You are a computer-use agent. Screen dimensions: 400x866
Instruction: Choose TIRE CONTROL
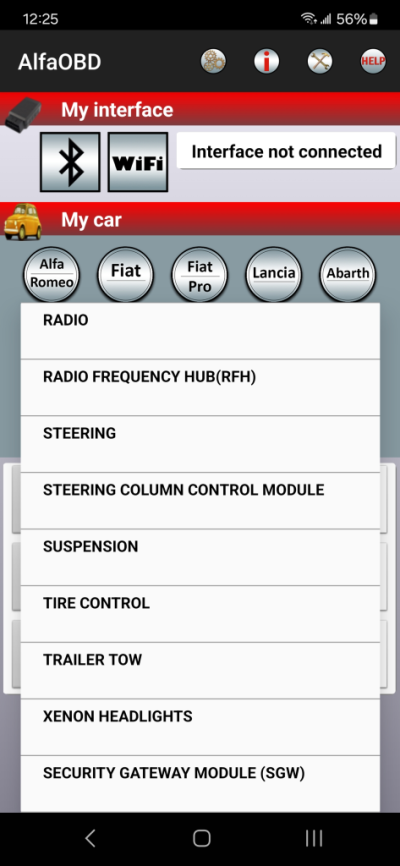point(200,614)
